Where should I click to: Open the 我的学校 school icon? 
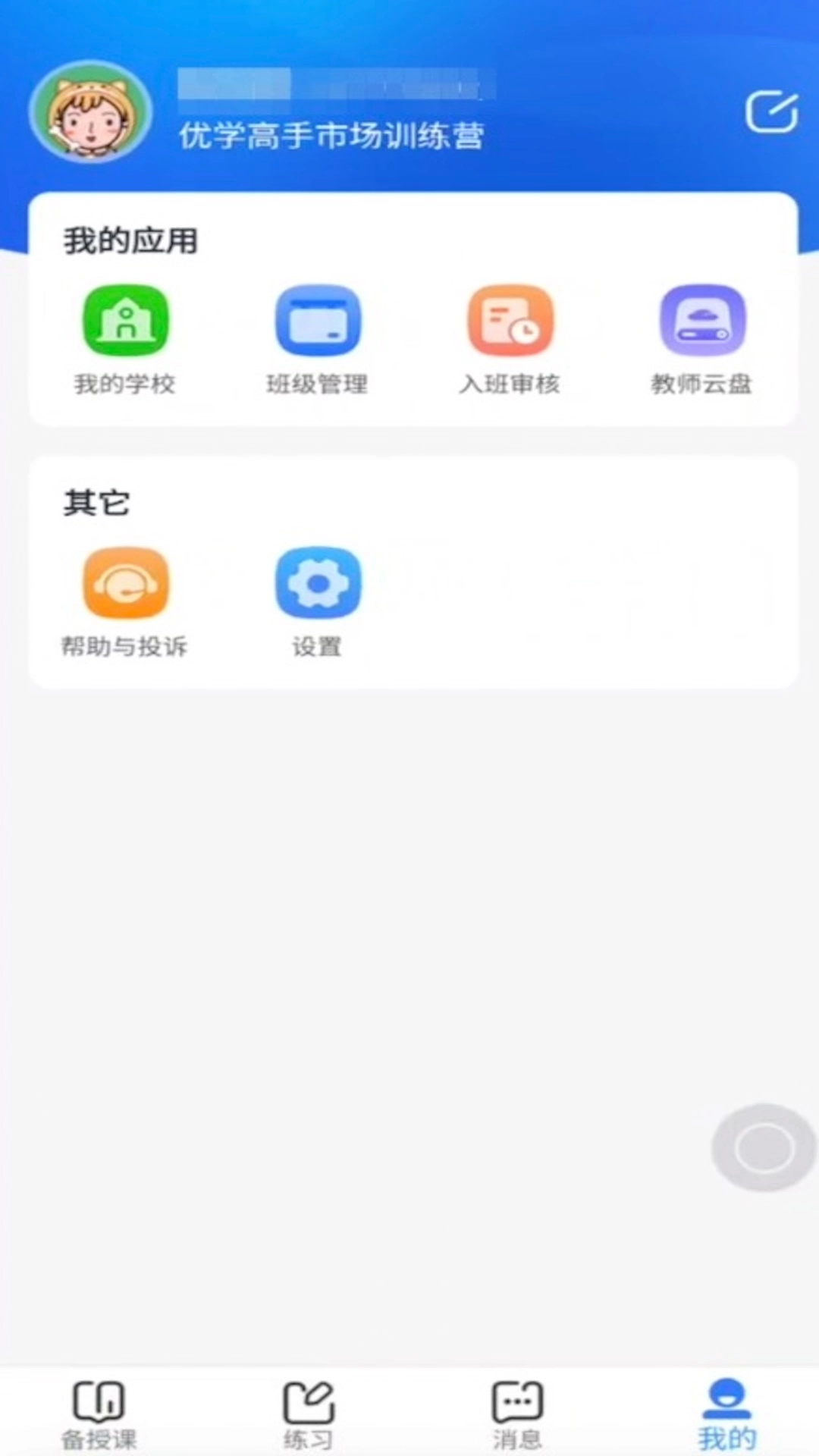coord(125,319)
